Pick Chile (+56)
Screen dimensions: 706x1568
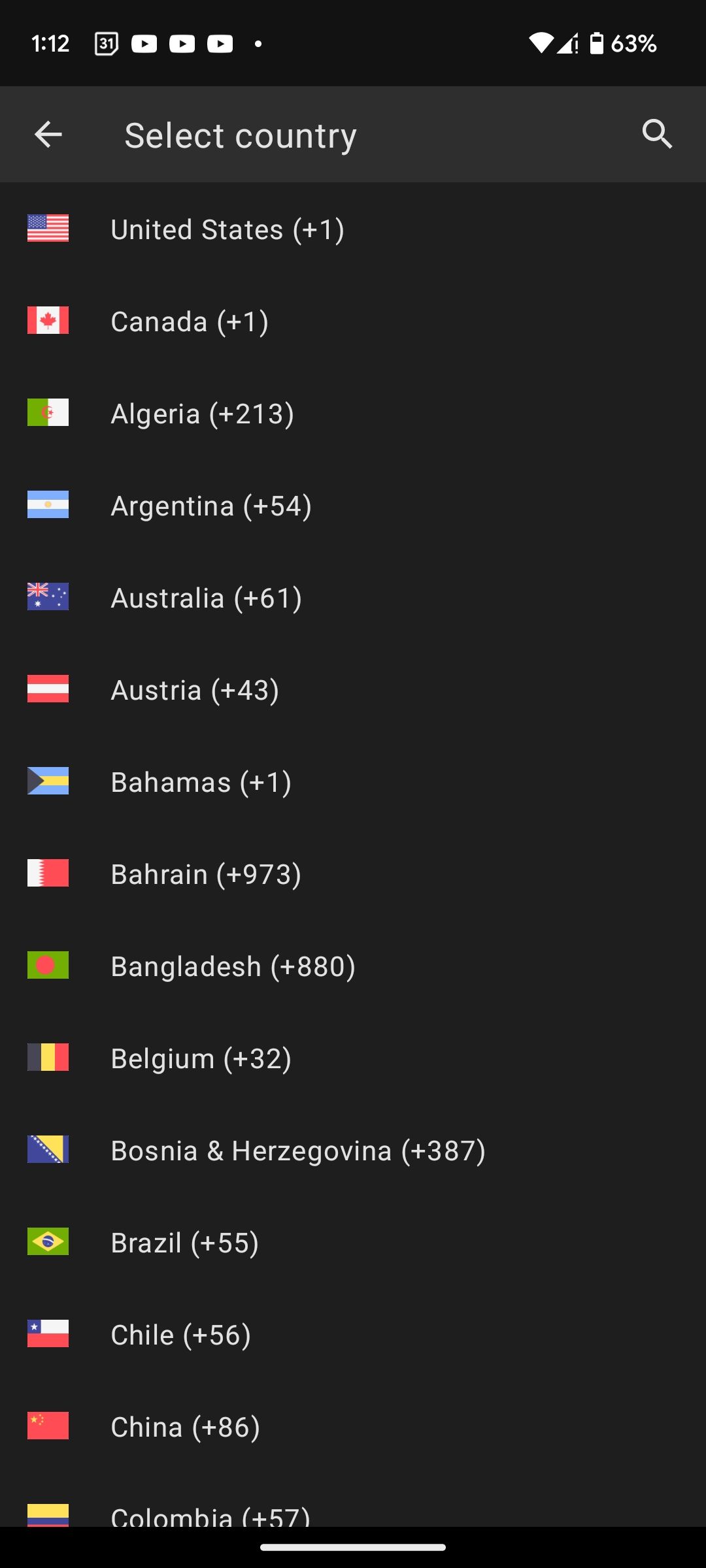click(x=180, y=1335)
